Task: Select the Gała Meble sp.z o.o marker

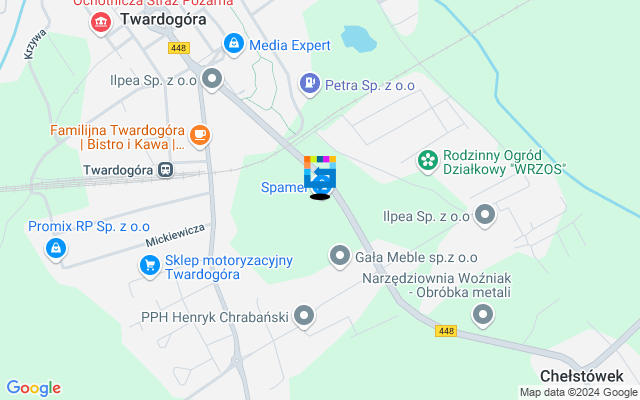Action: 339,257
